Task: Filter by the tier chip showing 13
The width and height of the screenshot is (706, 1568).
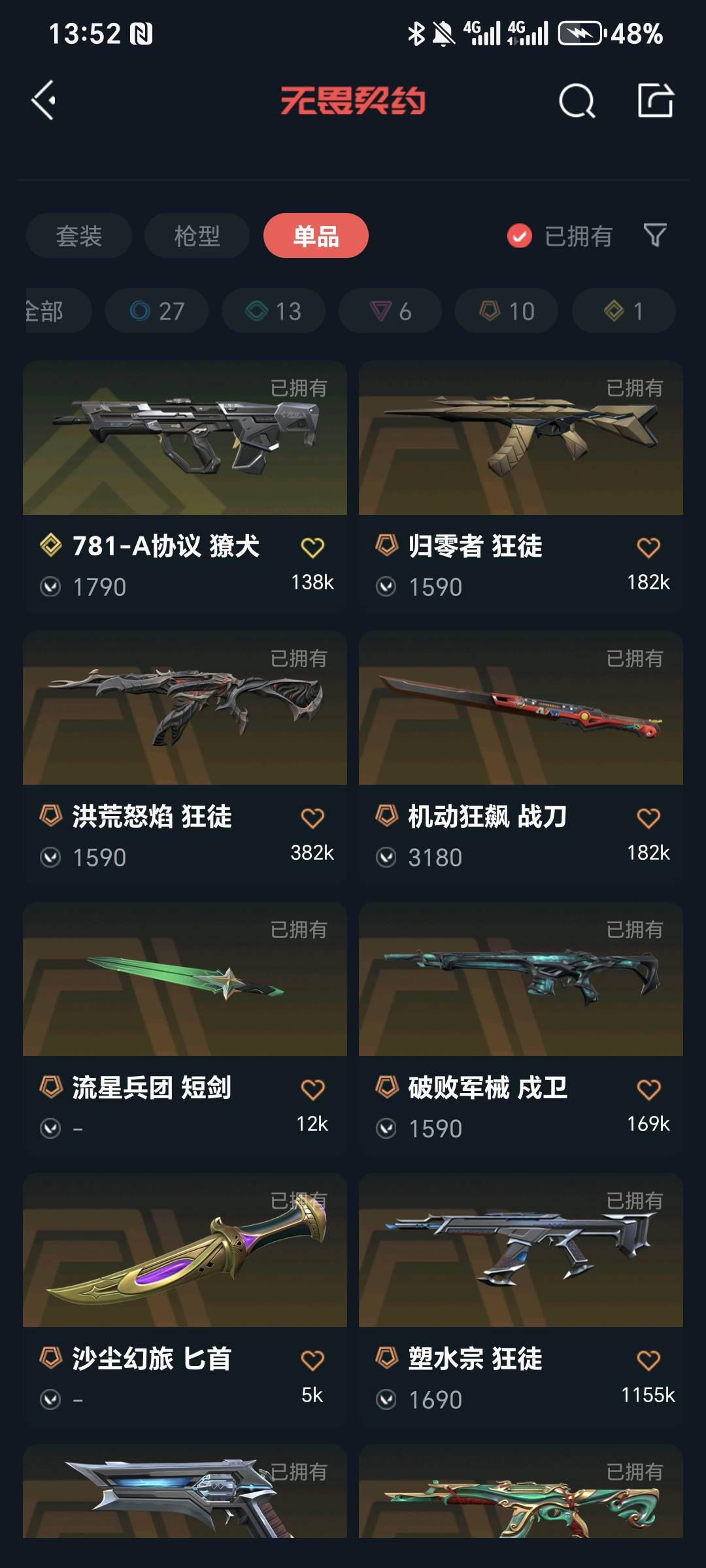Action: pos(273,311)
